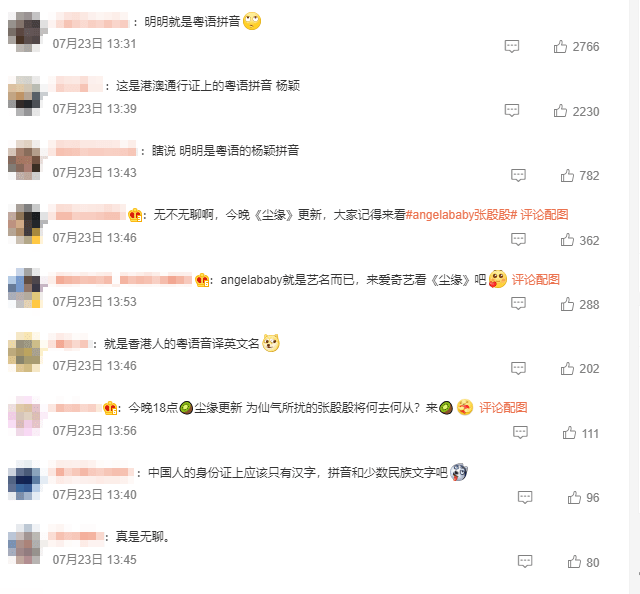Viewport: 640px width, 594px height.
Task: View 评论配图 on the 来爱奇艺看《尘缘》 comment
Action: tap(536, 279)
